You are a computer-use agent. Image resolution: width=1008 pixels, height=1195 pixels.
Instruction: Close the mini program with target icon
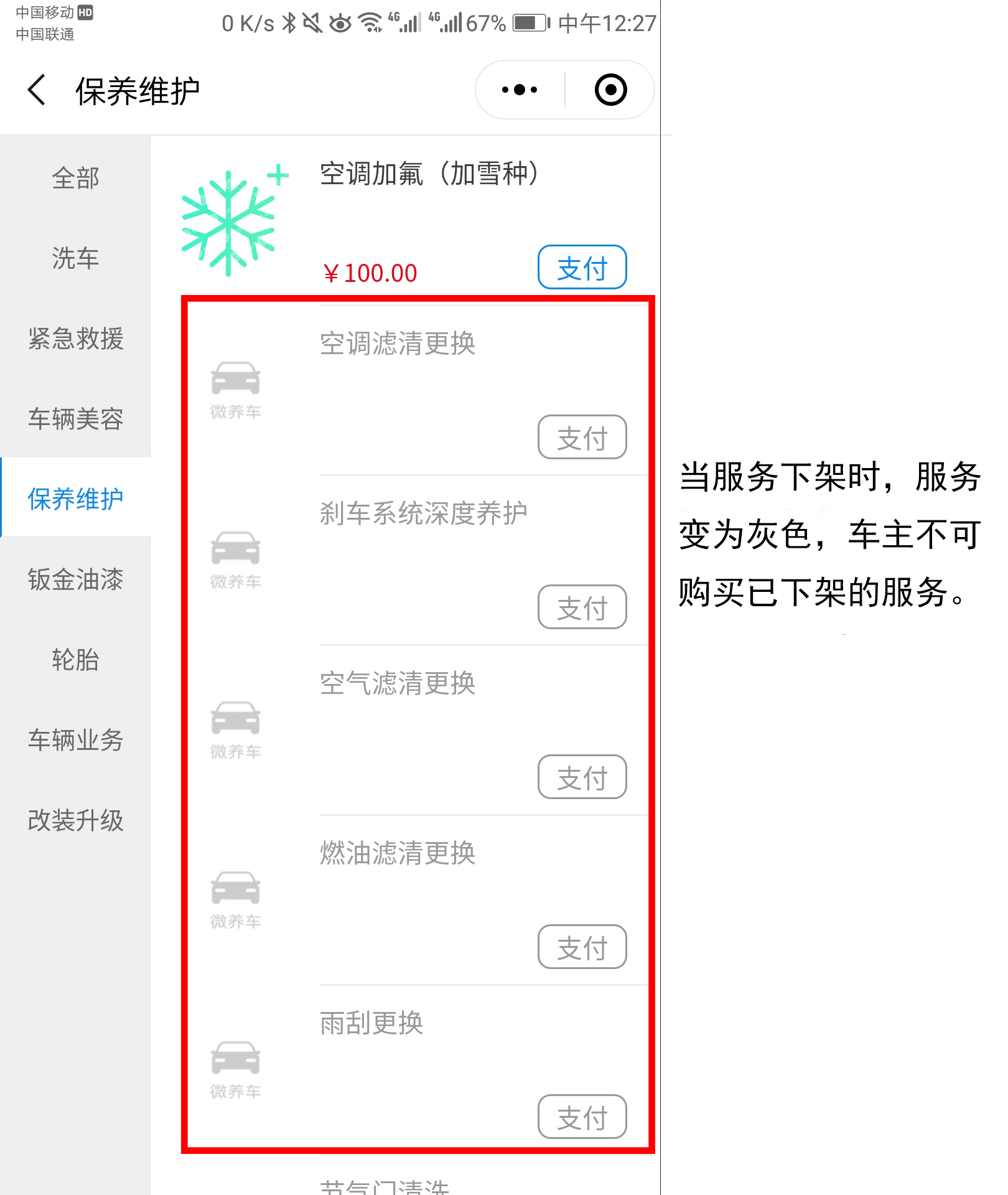[610, 90]
